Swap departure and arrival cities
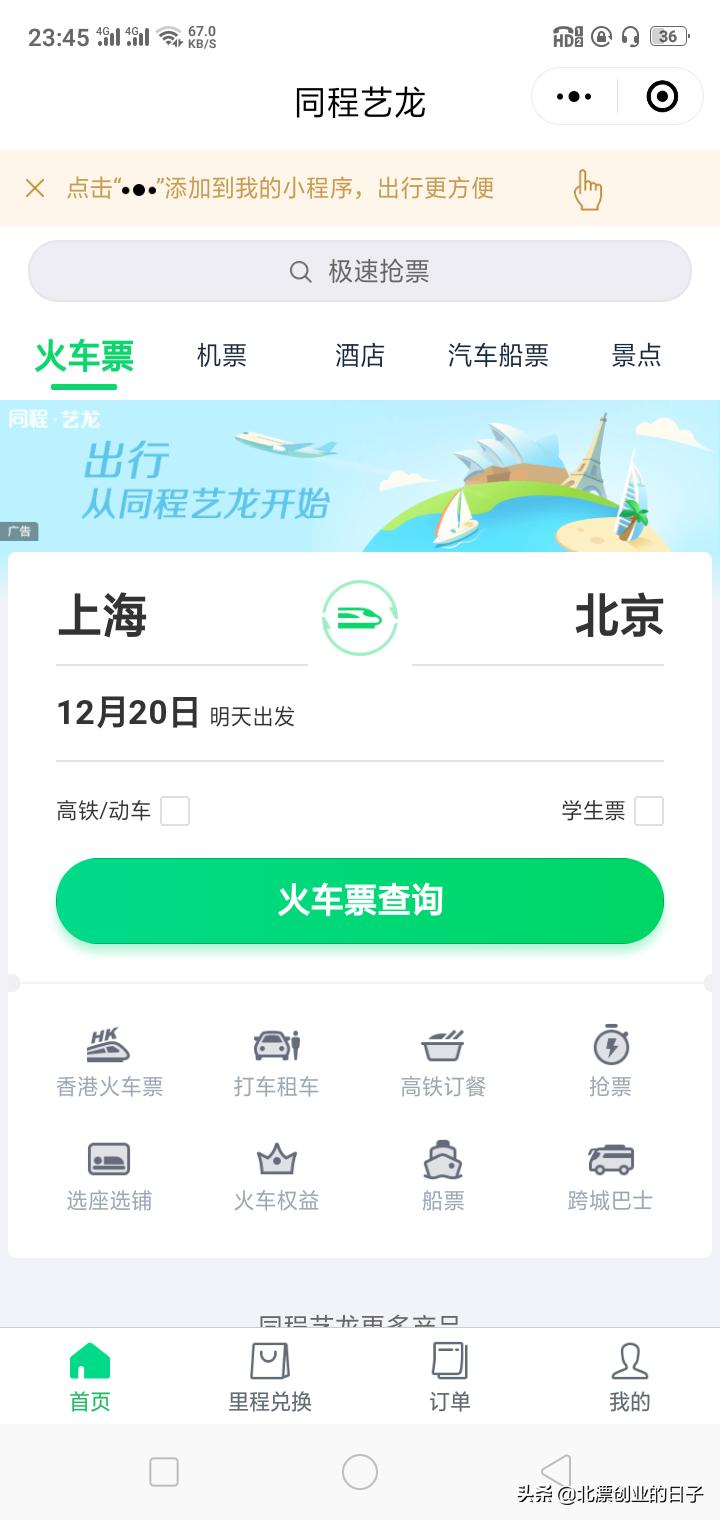720x1520 pixels. click(360, 619)
